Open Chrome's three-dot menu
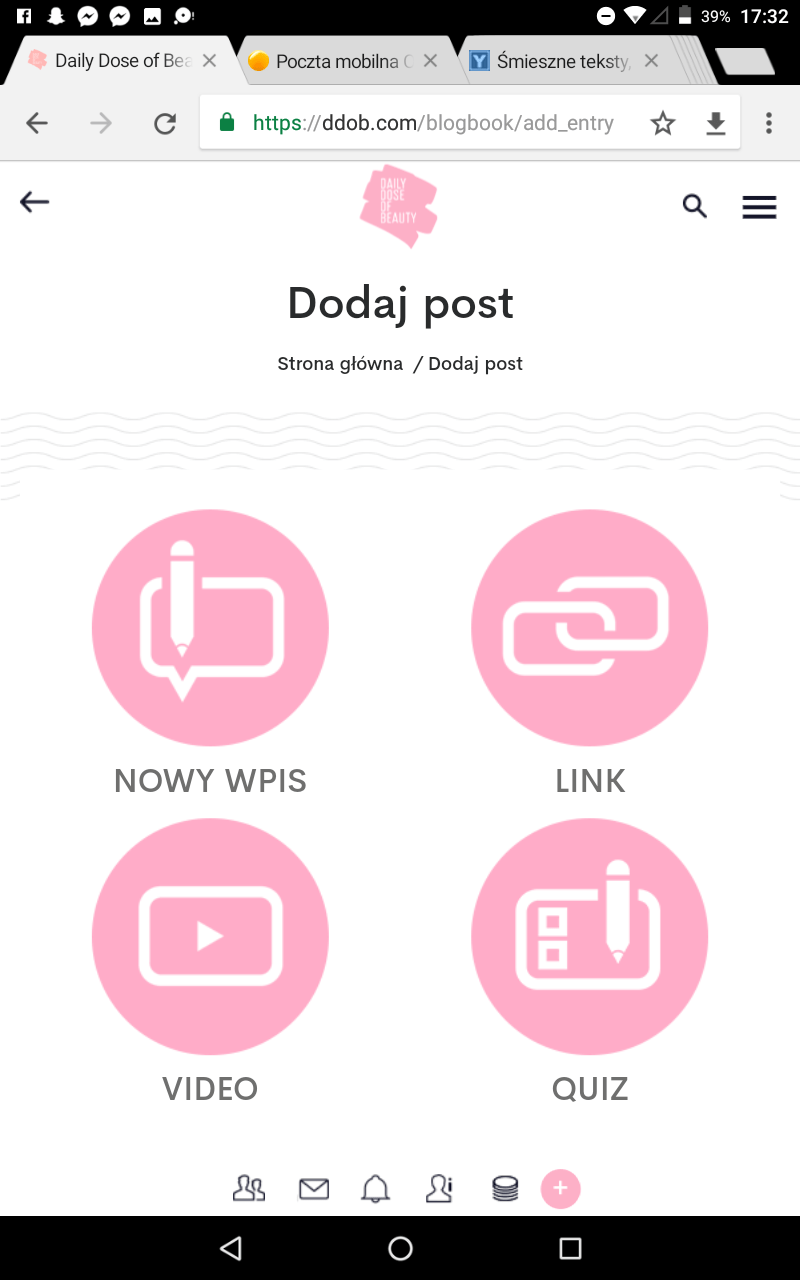Image resolution: width=800 pixels, height=1280 pixels. pyautogui.click(x=768, y=123)
